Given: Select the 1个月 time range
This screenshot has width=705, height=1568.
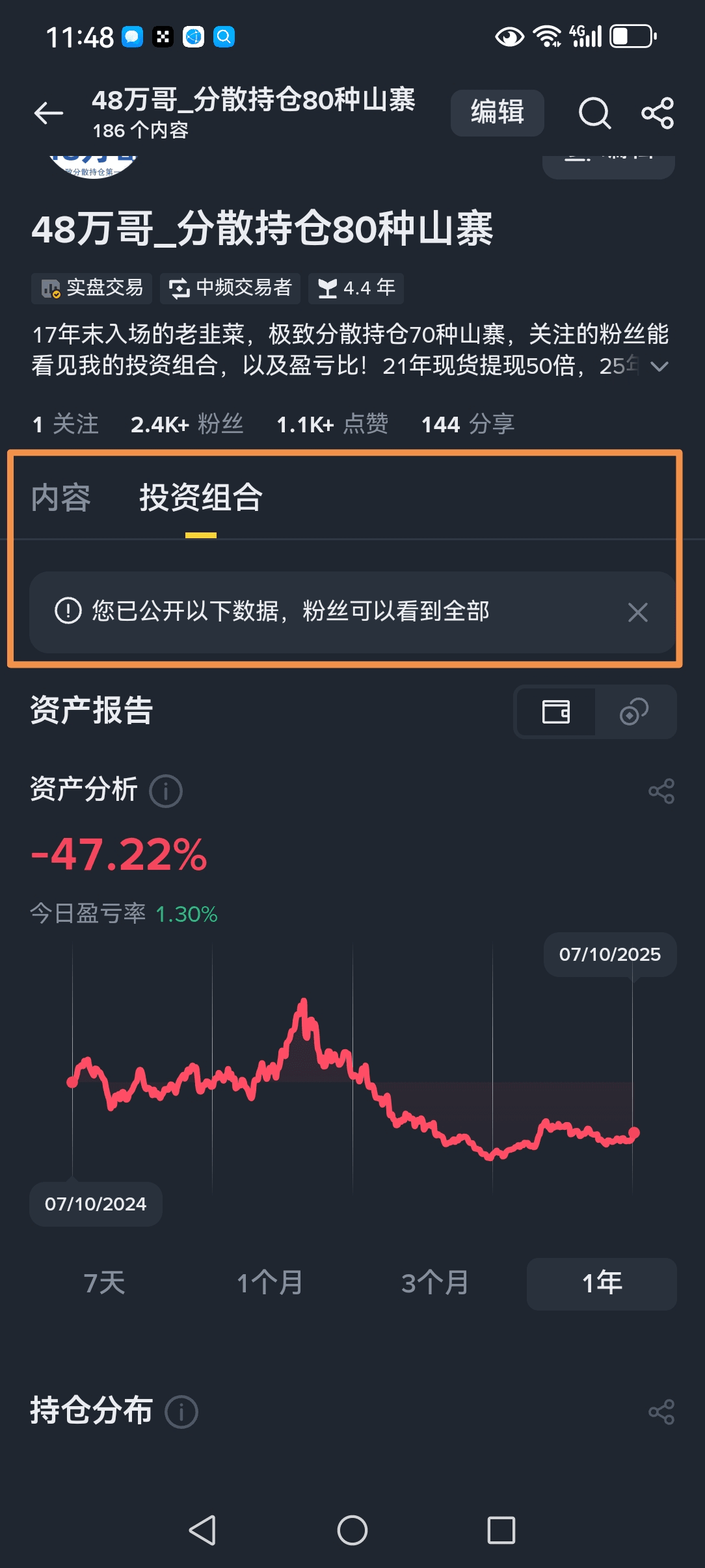Looking at the screenshot, I should [x=270, y=1284].
